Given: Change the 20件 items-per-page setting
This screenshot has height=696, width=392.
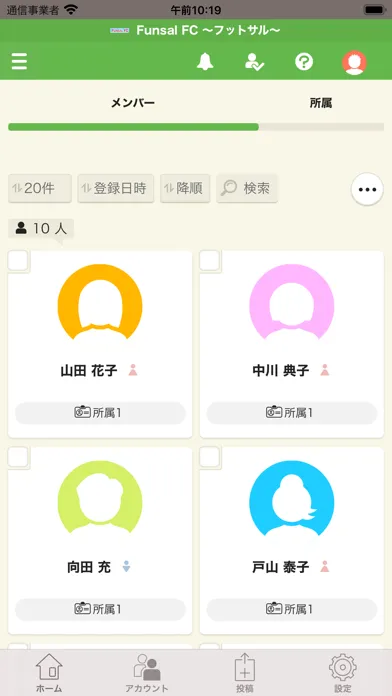Looking at the screenshot, I should [x=40, y=188].
